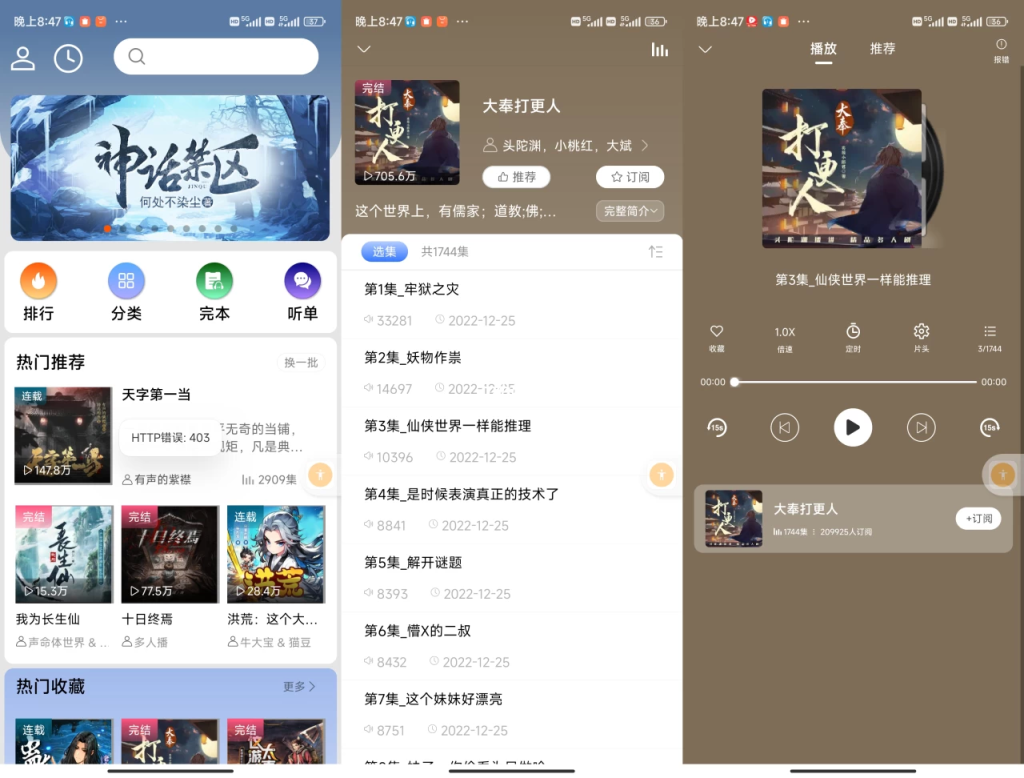Open the 神话禁区 banner
The width and height of the screenshot is (1024, 778).
tap(170, 166)
